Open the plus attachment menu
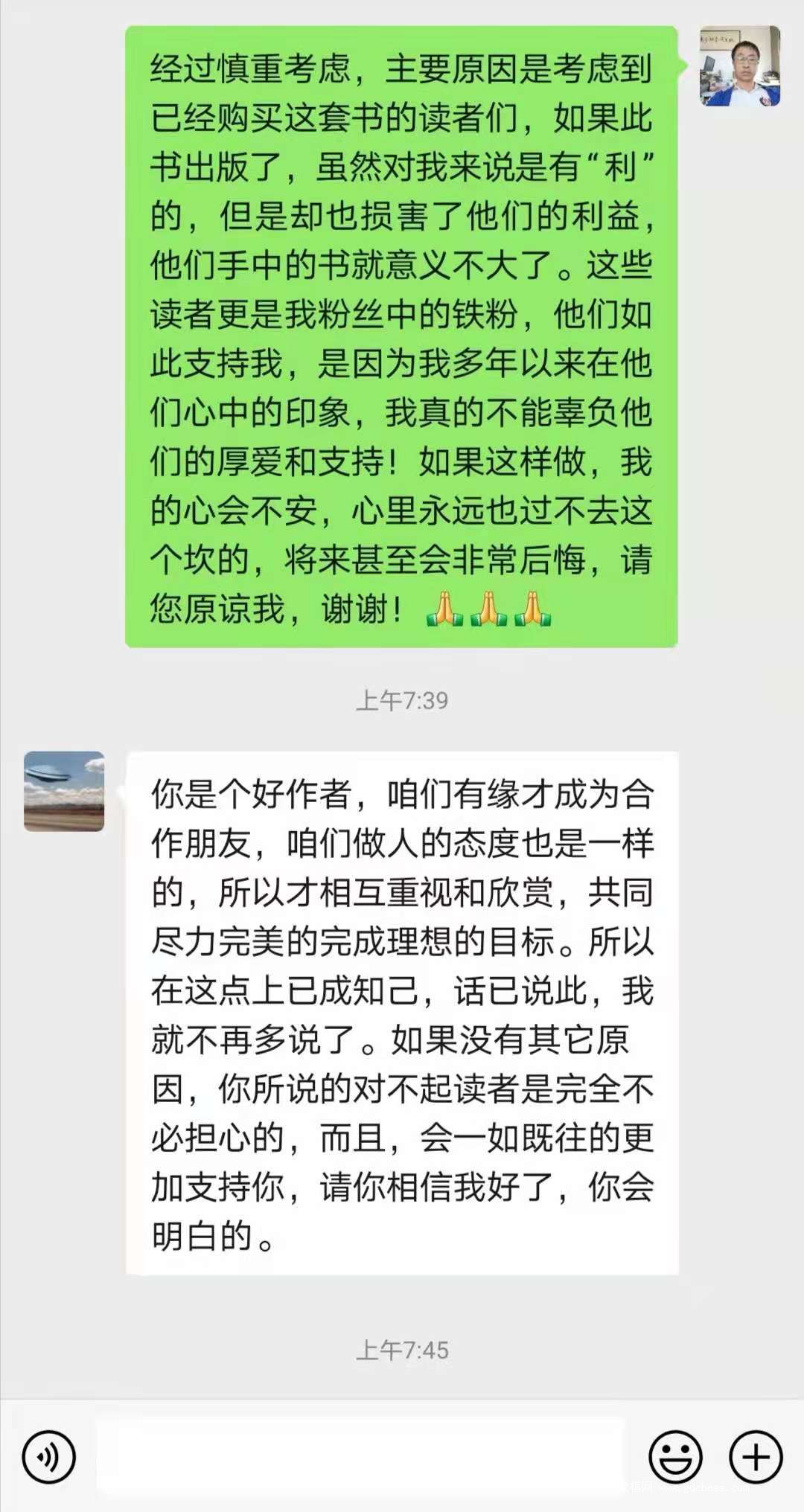 click(756, 1456)
